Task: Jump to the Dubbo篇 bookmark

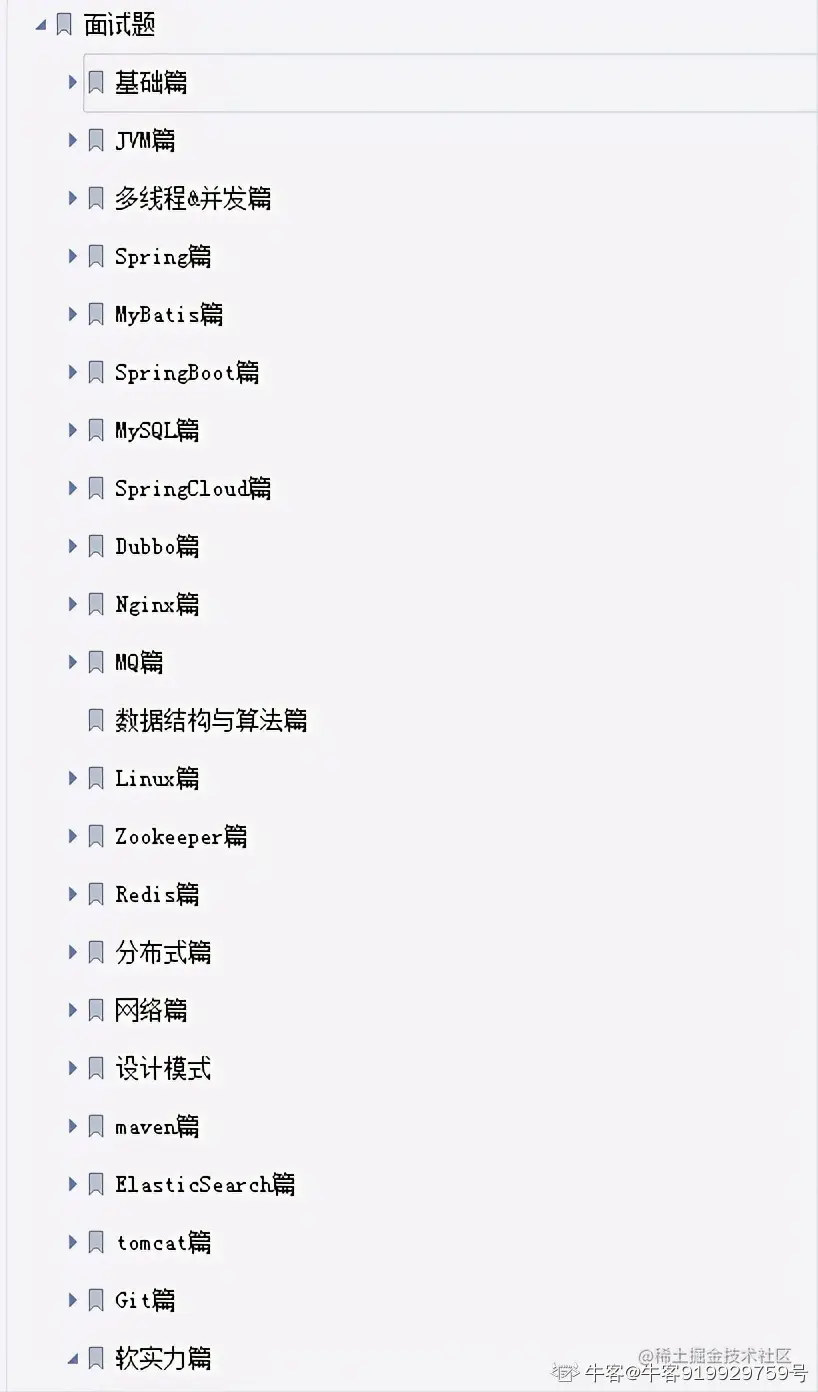Action: pyautogui.click(x=156, y=546)
